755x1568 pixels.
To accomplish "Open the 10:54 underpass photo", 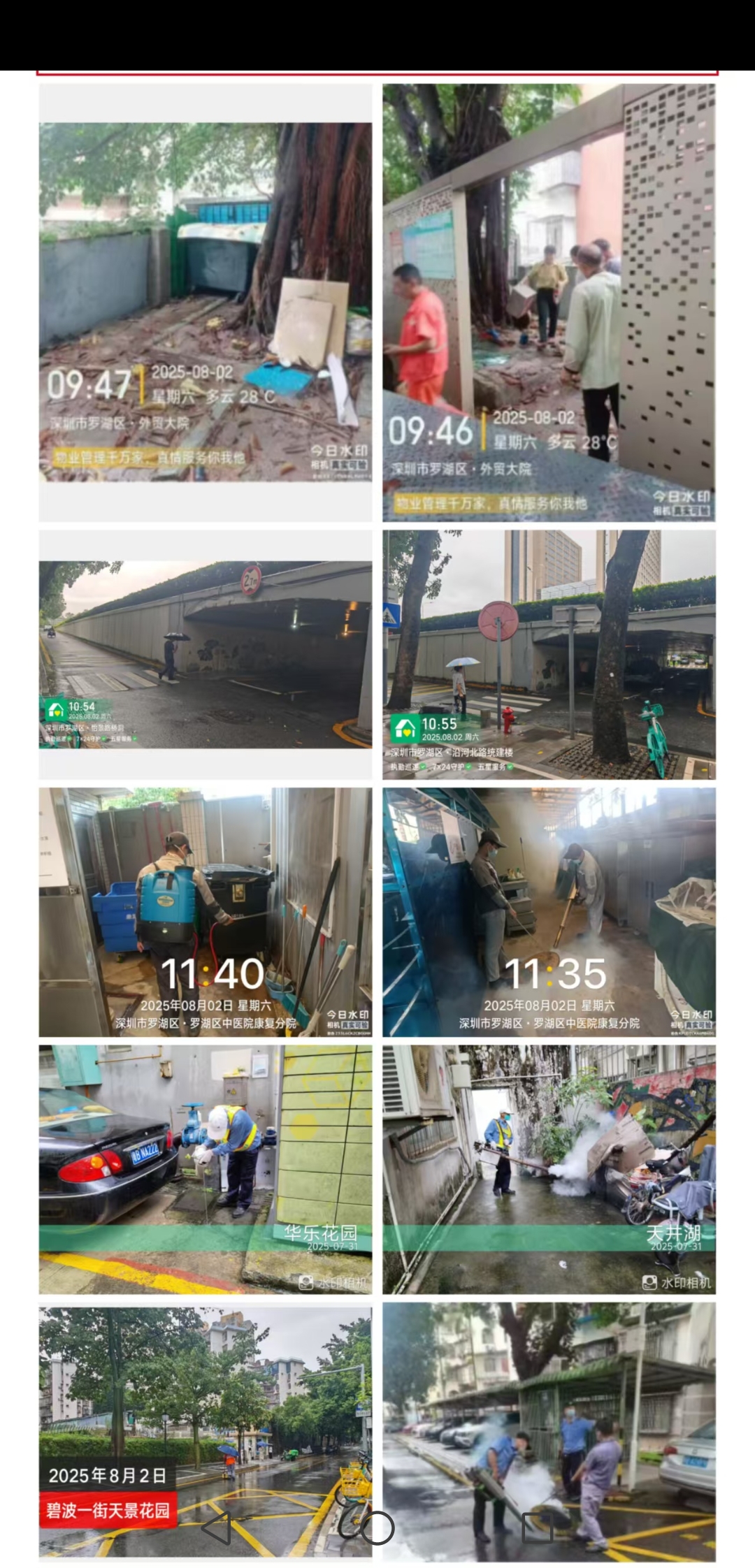I will click(206, 654).
